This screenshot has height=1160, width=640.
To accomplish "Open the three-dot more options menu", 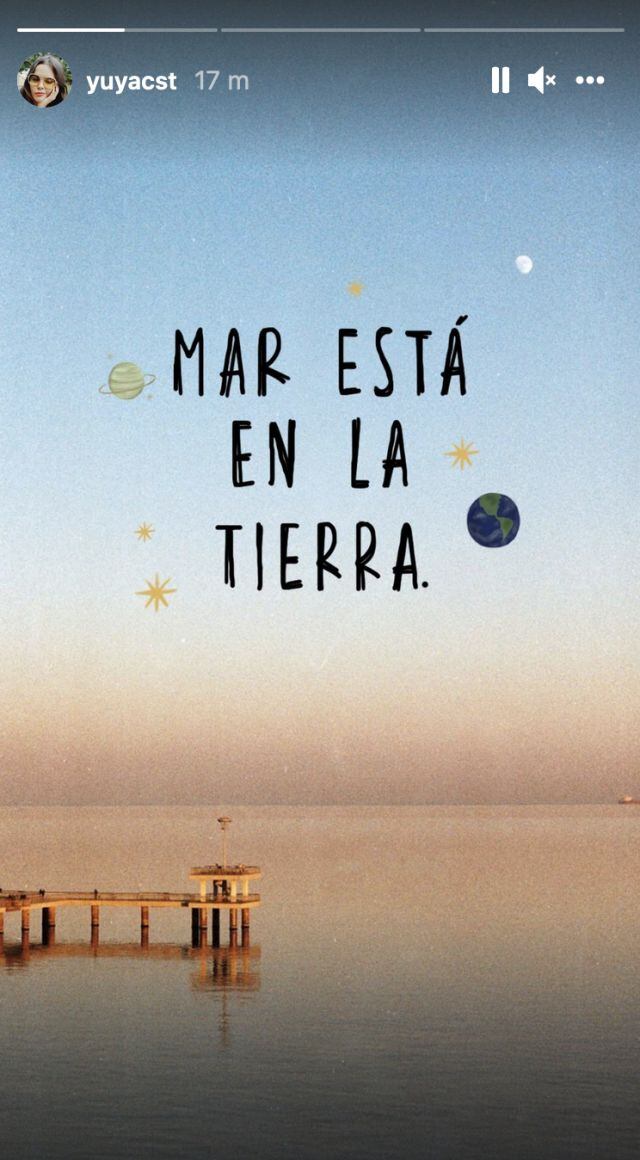I will pyautogui.click(x=590, y=81).
